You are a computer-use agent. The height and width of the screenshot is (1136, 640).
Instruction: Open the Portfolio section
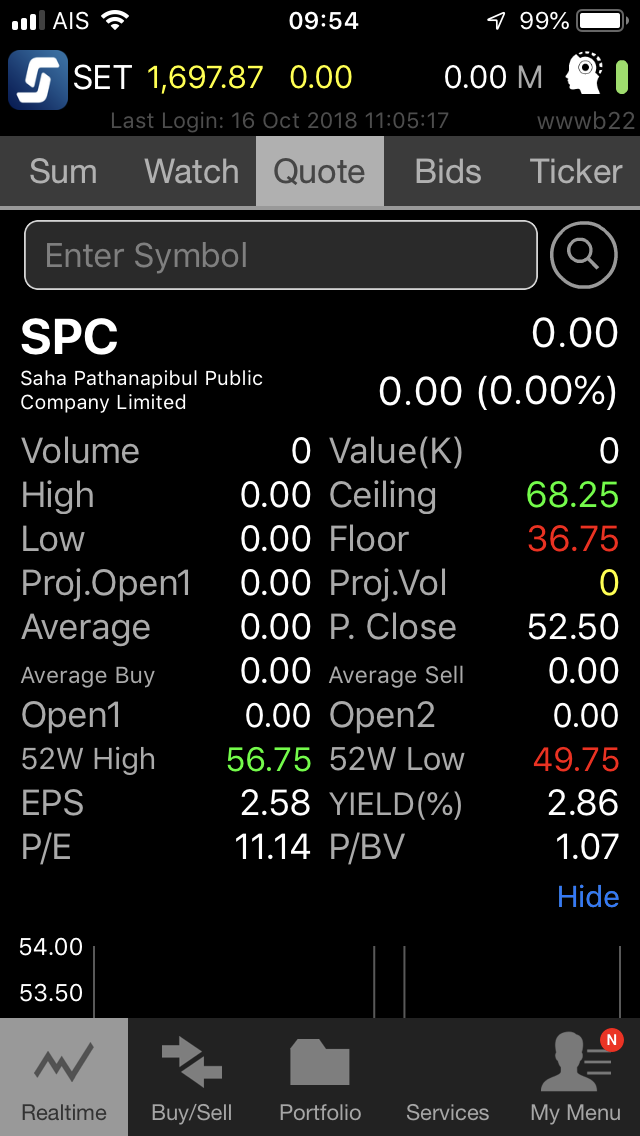[320, 1077]
